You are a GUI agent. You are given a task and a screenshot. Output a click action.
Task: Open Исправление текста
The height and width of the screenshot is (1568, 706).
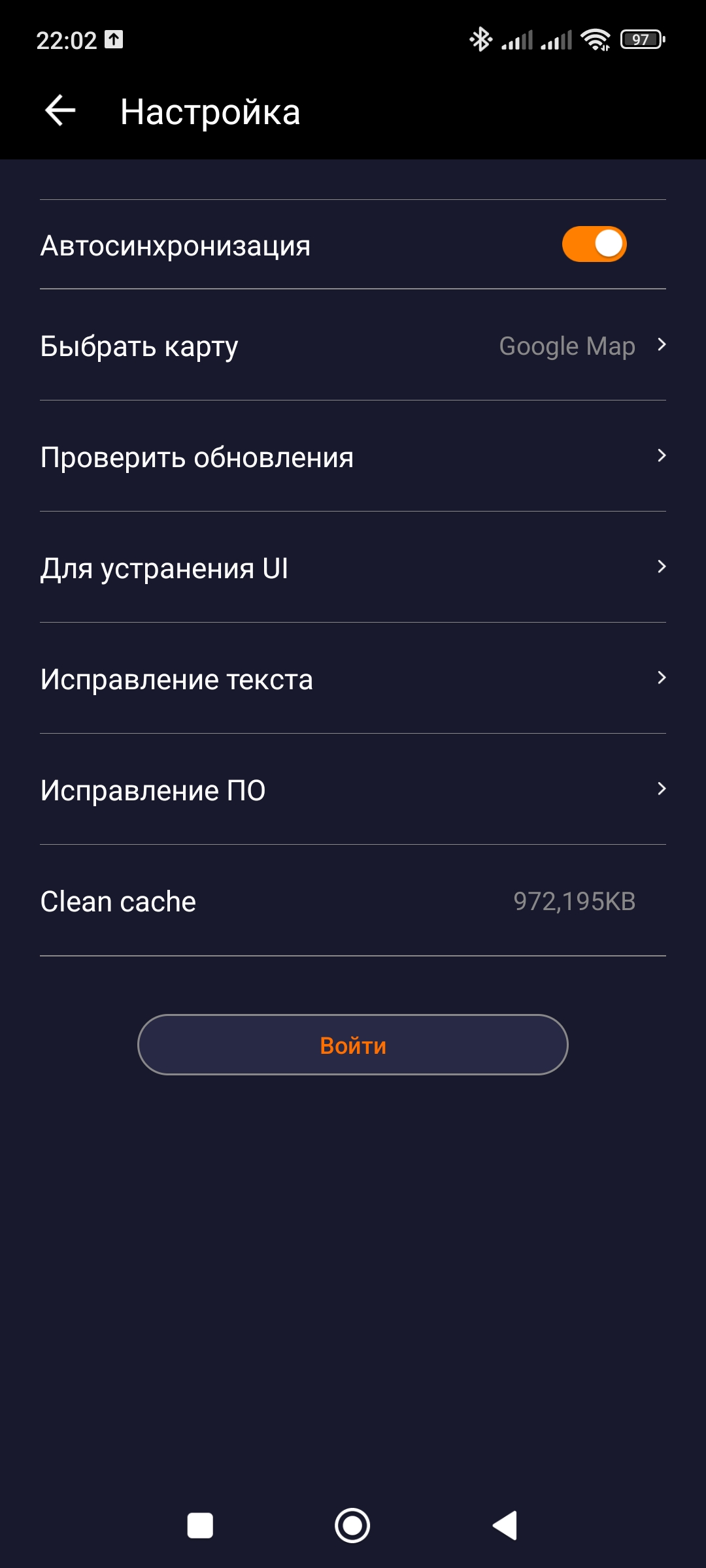tap(353, 679)
